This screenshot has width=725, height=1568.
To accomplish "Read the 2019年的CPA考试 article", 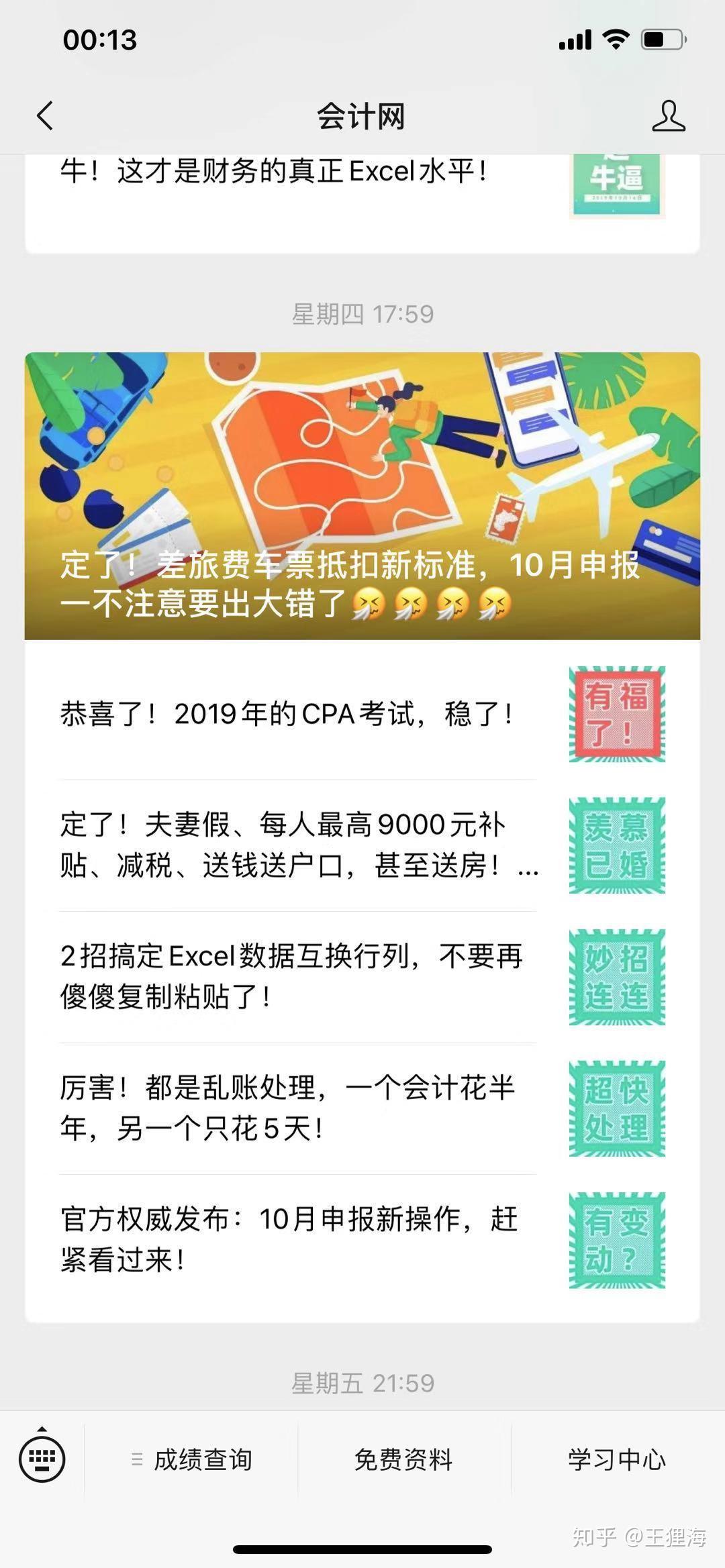I will click(289, 714).
